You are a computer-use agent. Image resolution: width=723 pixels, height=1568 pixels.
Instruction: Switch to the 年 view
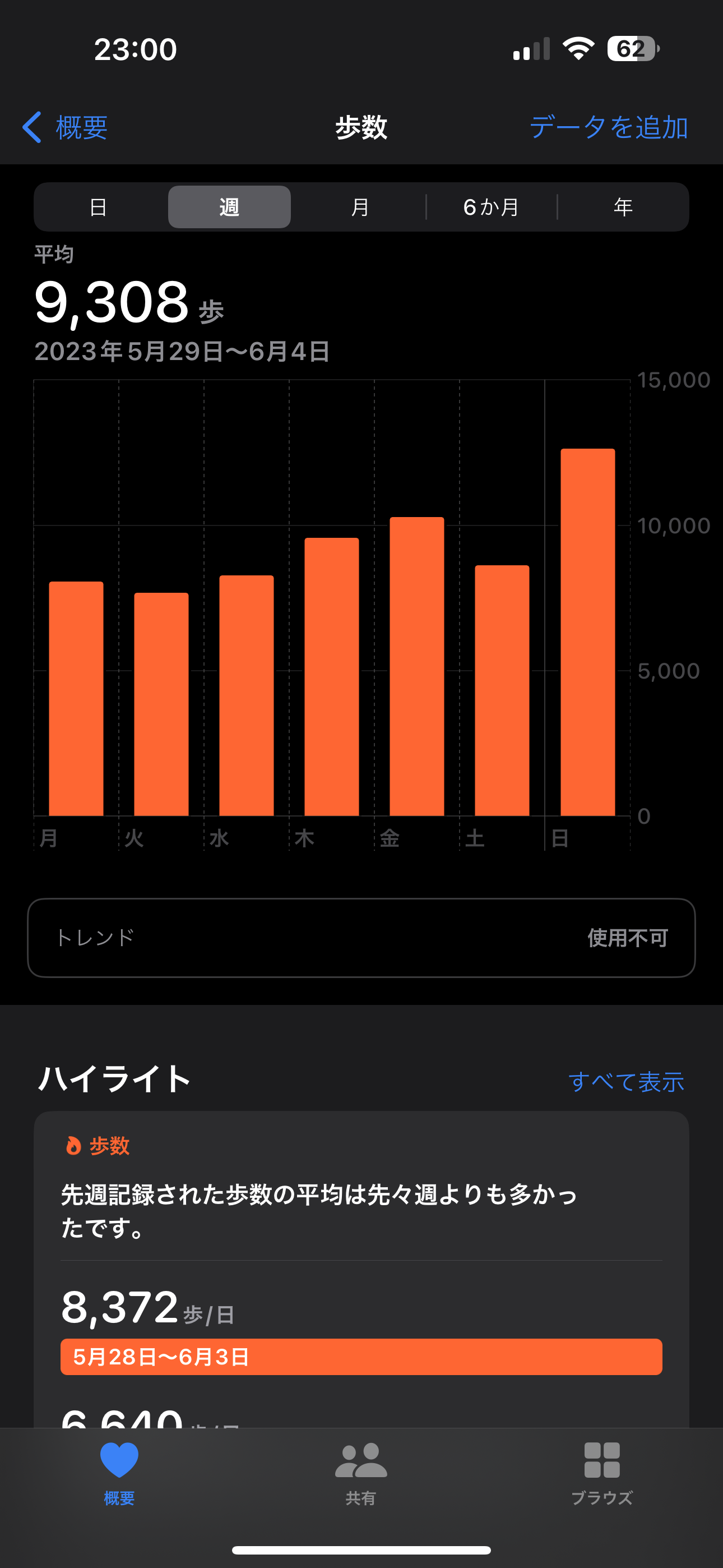pos(623,207)
